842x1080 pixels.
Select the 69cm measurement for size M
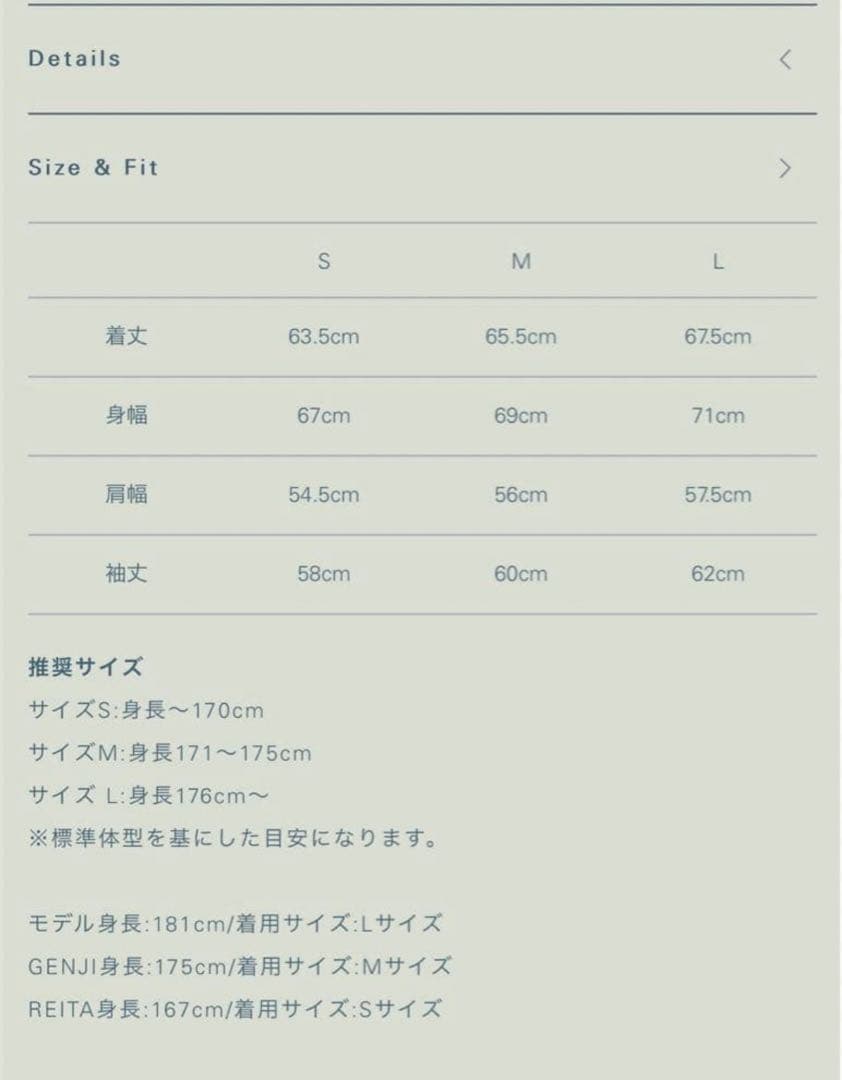[x=518, y=415]
